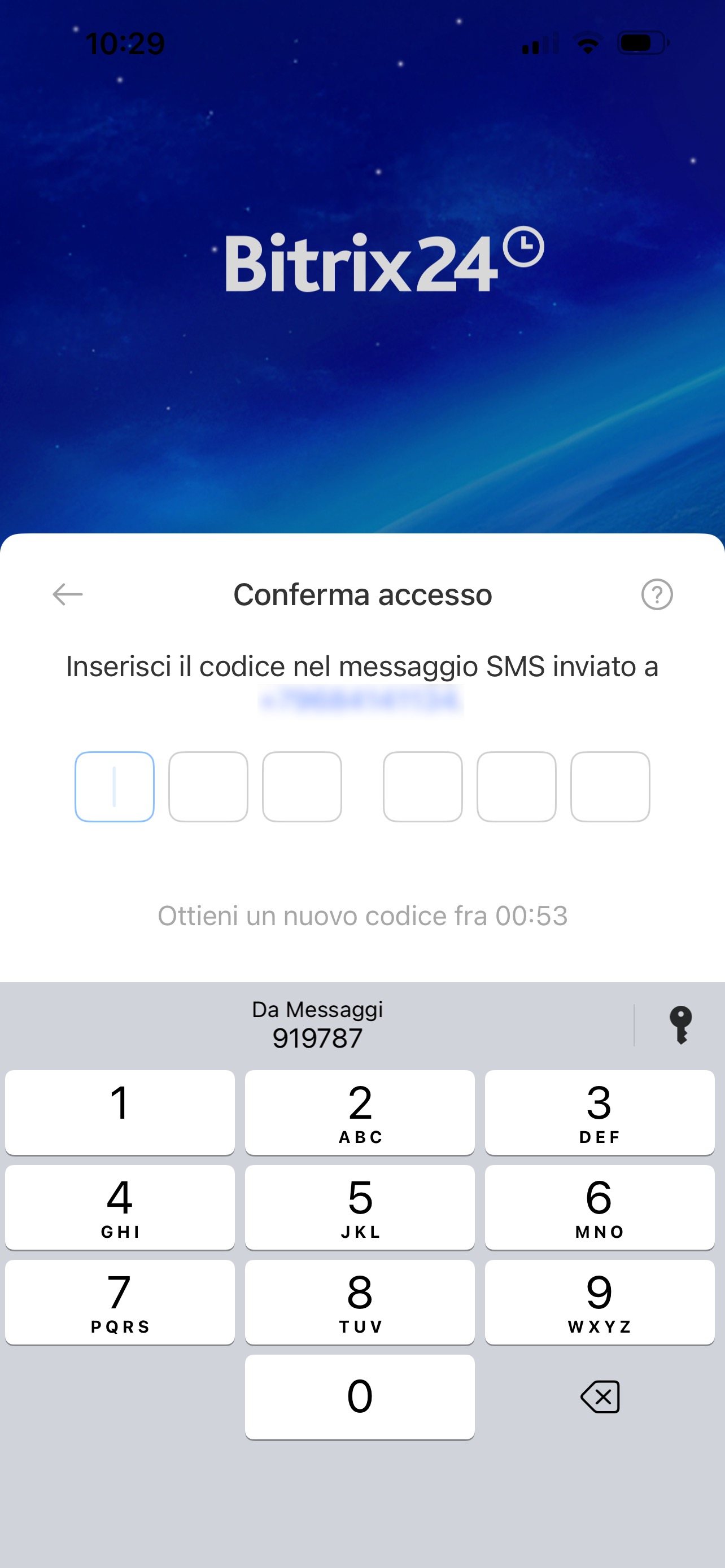Enter digit 1 on the keypad

120,1112
